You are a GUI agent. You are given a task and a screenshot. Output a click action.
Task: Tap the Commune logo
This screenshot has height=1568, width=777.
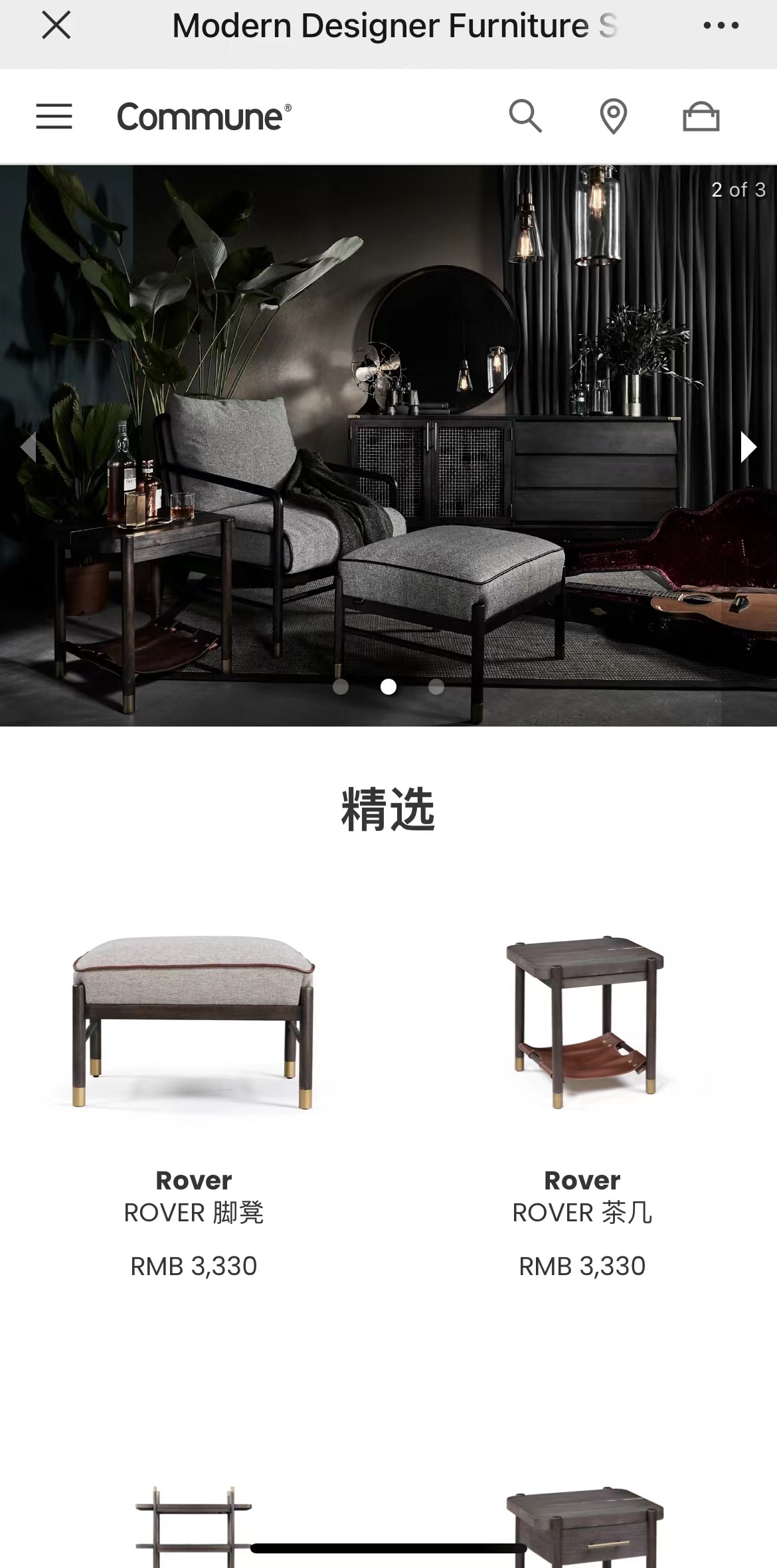[x=203, y=117]
